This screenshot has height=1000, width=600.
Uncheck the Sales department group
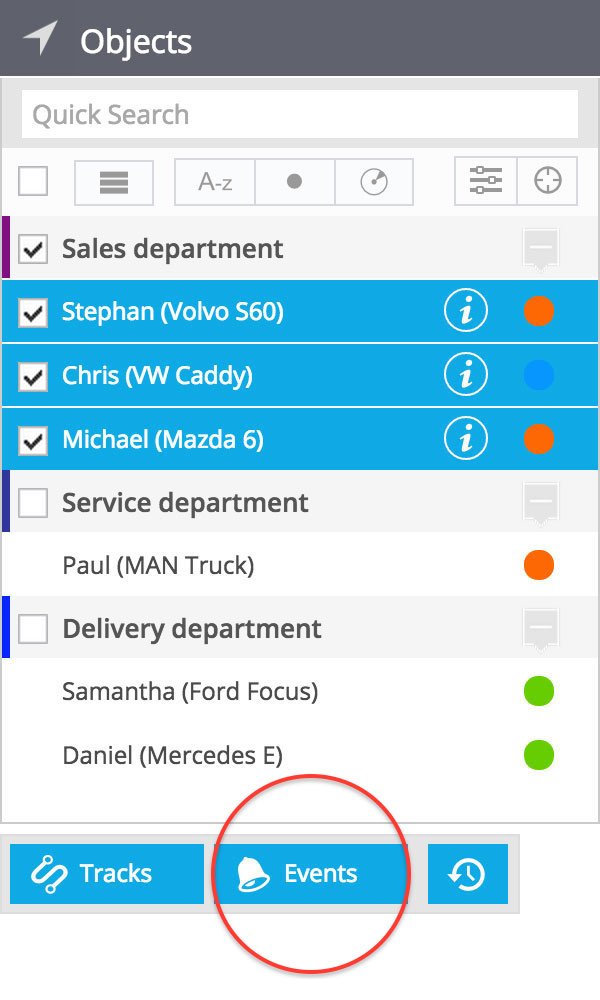33,249
